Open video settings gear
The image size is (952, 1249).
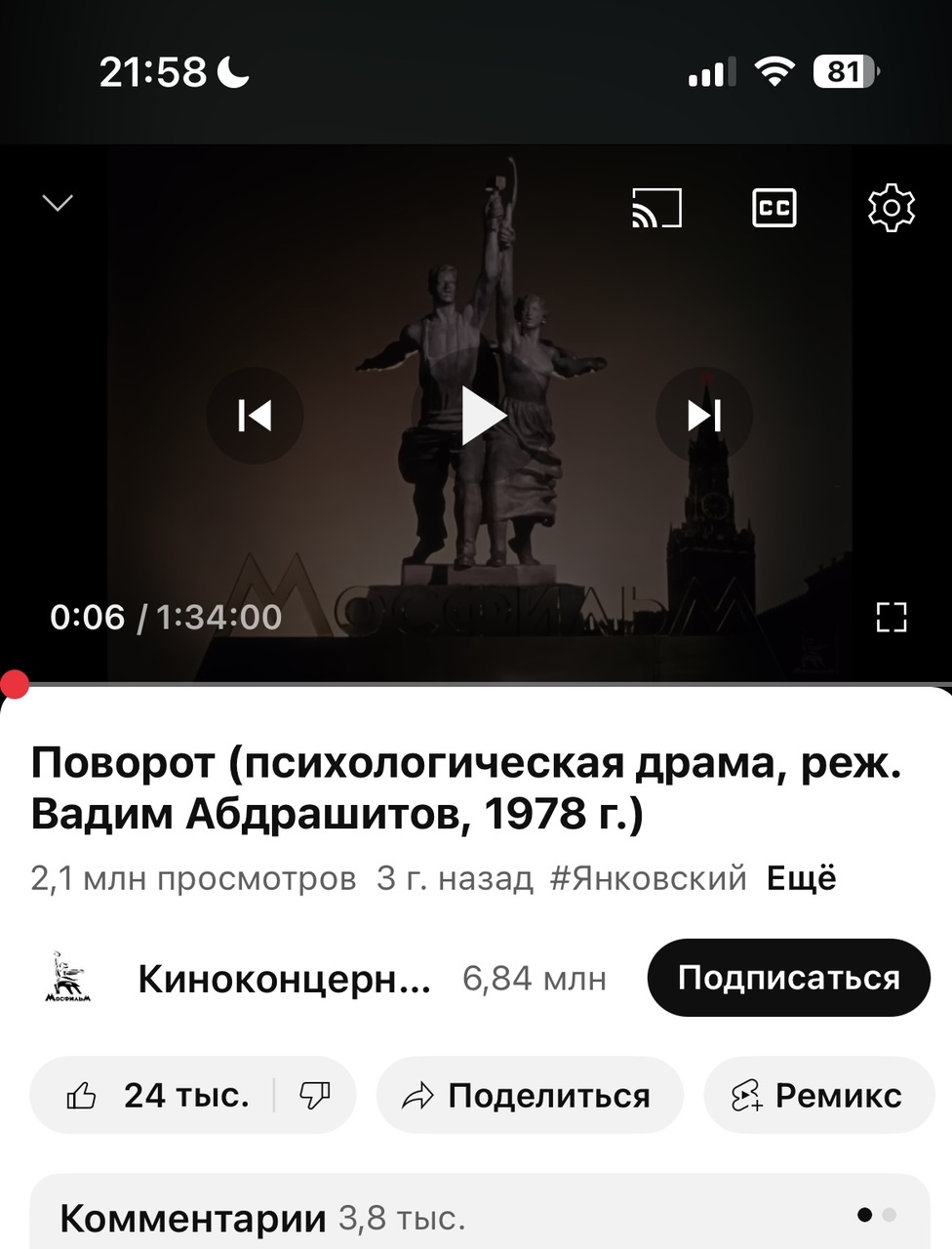pyautogui.click(x=891, y=208)
